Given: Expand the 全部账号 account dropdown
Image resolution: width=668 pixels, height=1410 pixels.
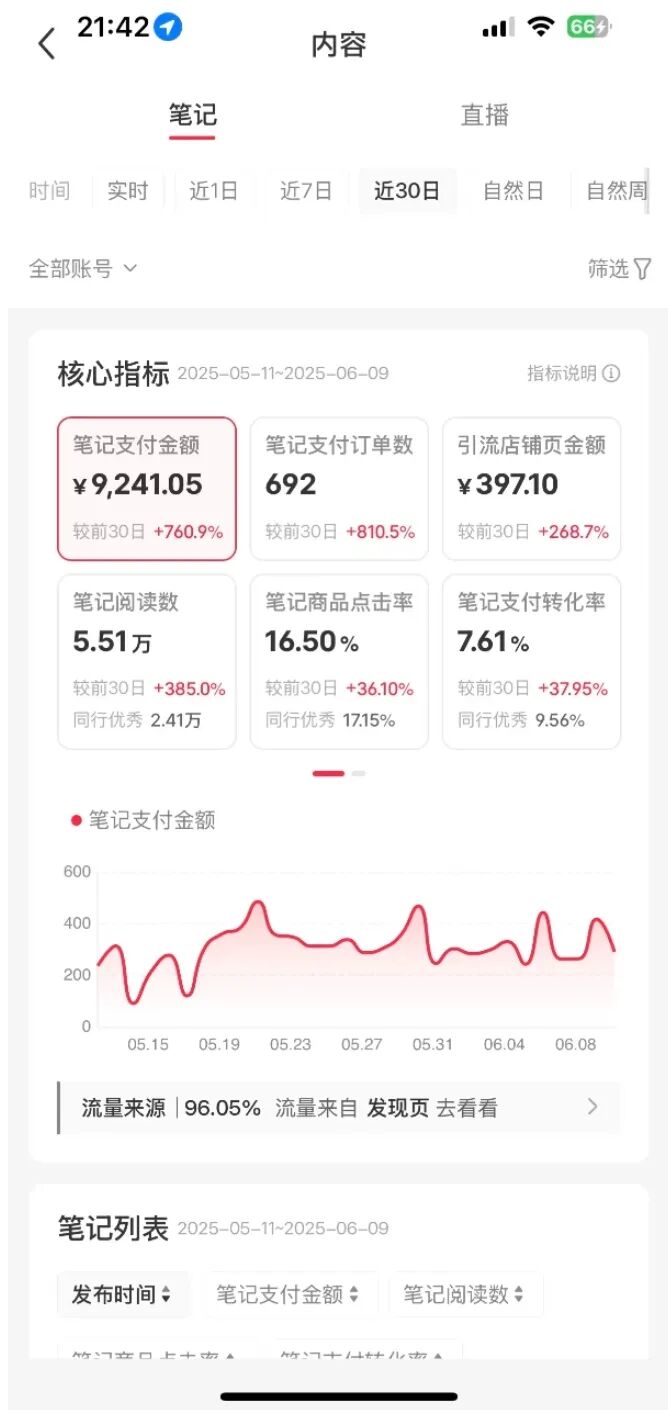Looking at the screenshot, I should (x=83, y=268).
